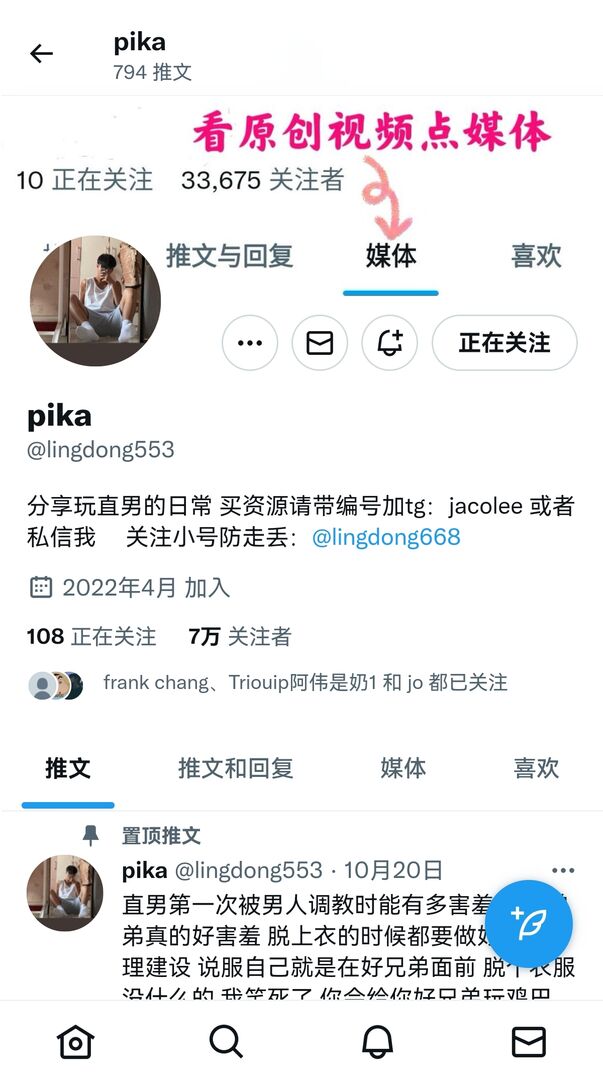Send pika a direct message from profile

click(x=319, y=343)
